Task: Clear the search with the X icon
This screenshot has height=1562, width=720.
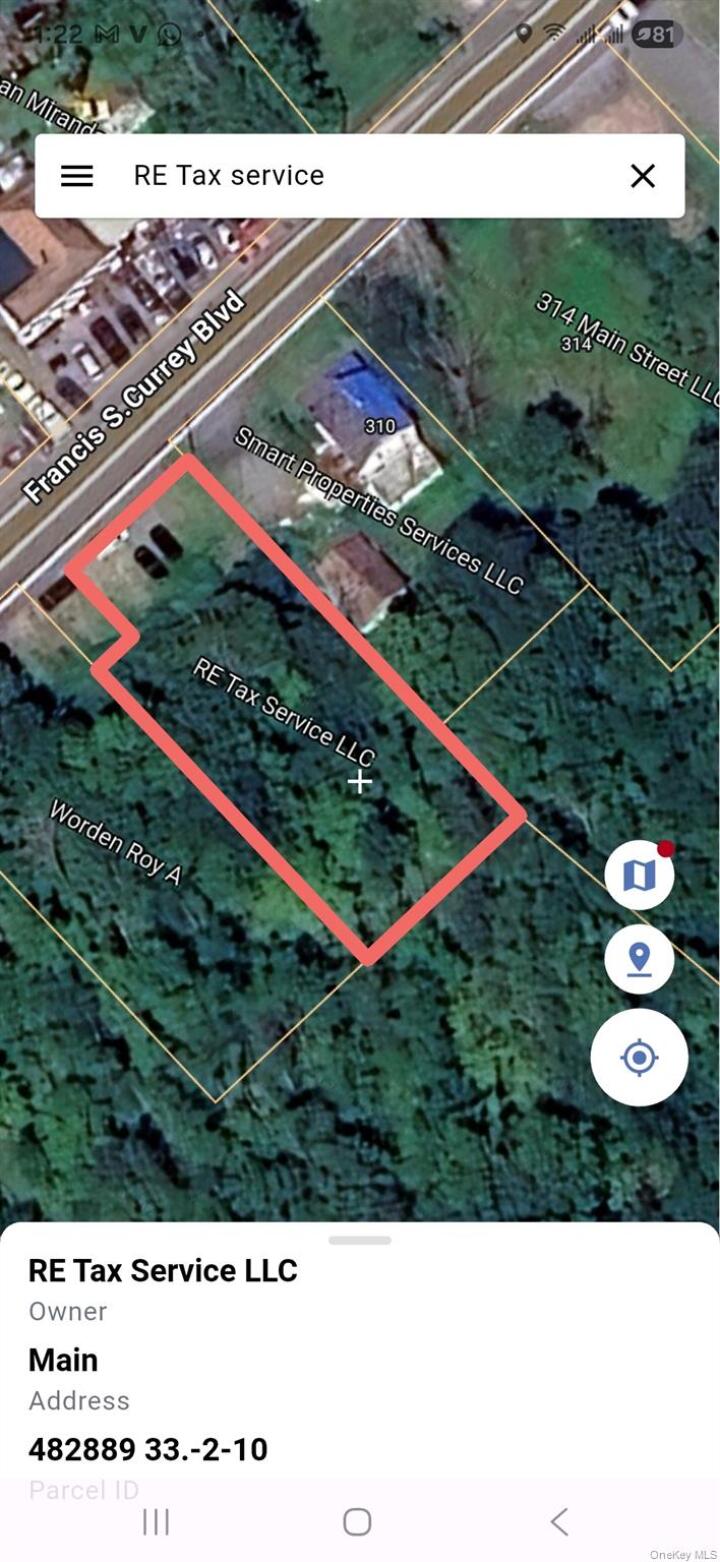Action: (x=644, y=175)
